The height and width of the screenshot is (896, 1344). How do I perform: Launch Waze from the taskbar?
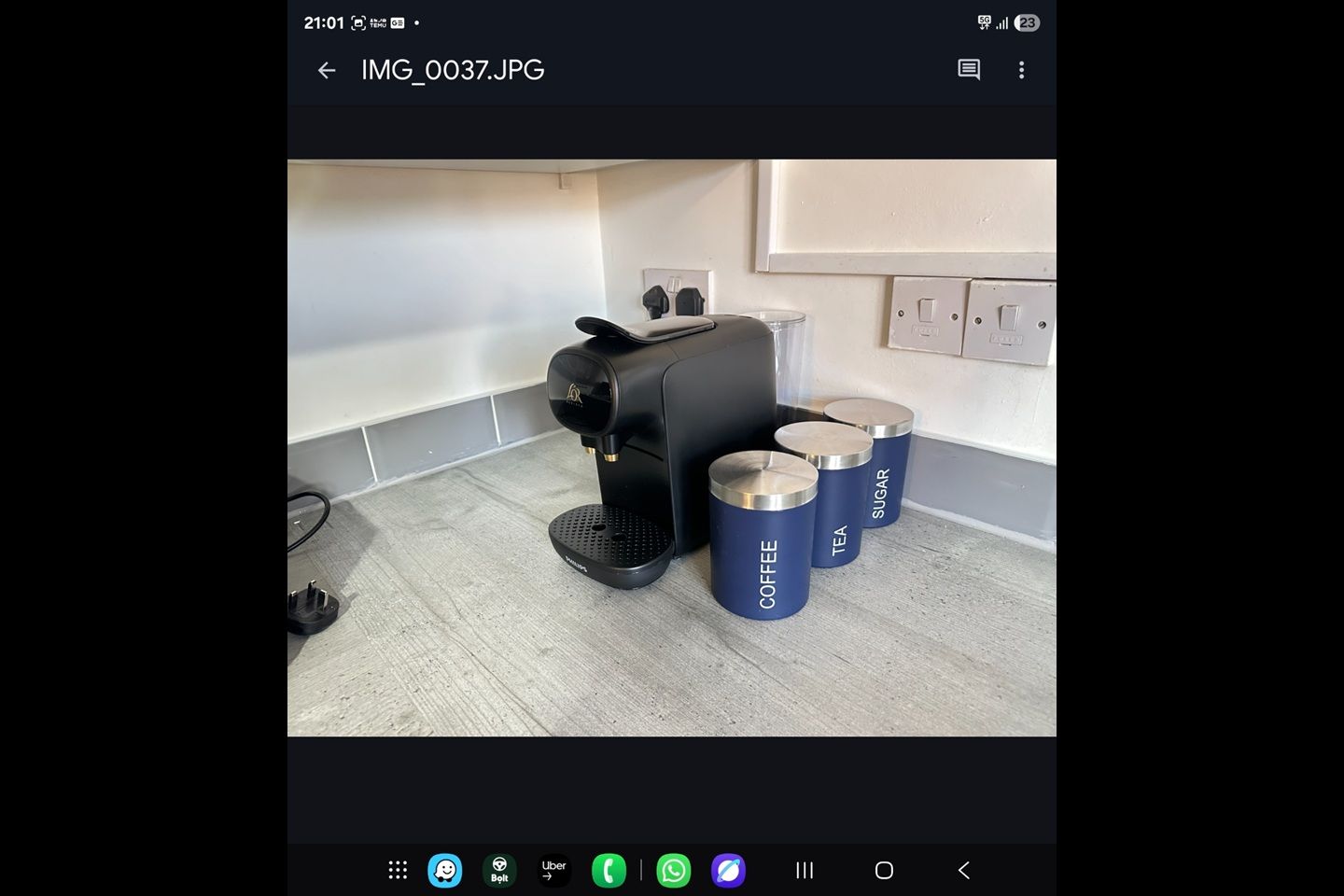[x=445, y=870]
